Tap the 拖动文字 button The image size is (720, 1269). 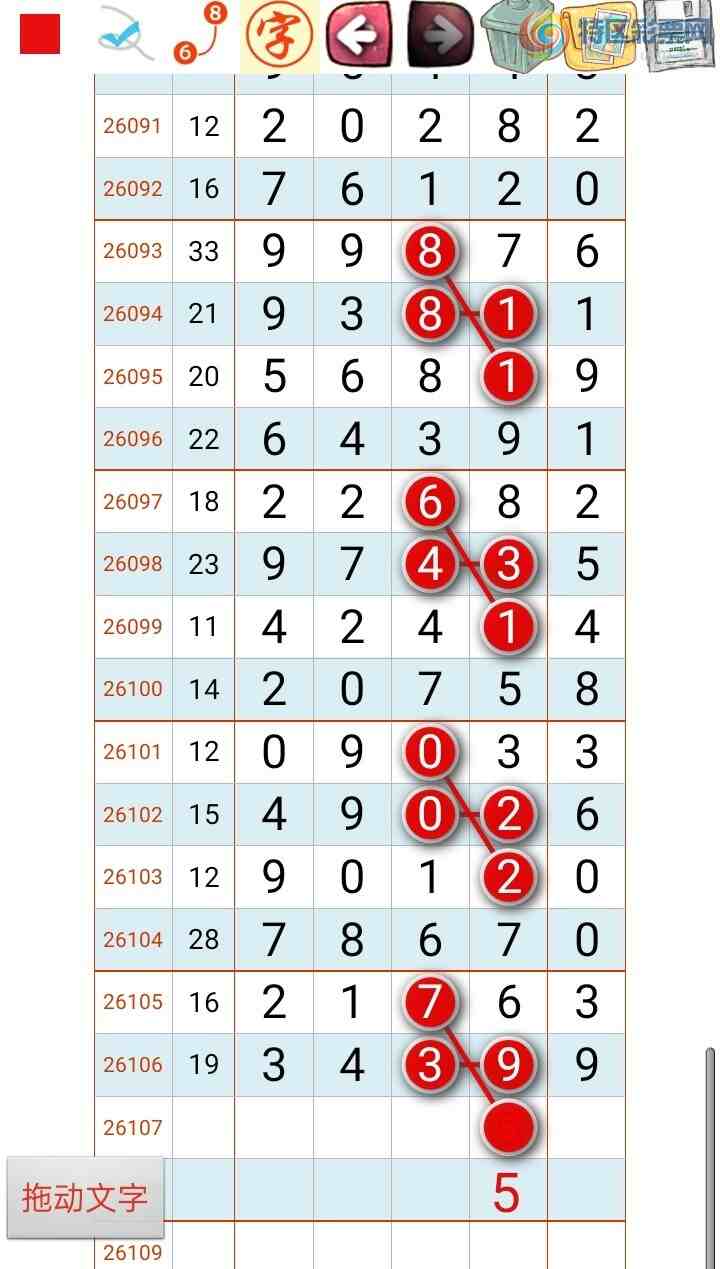click(x=86, y=1198)
